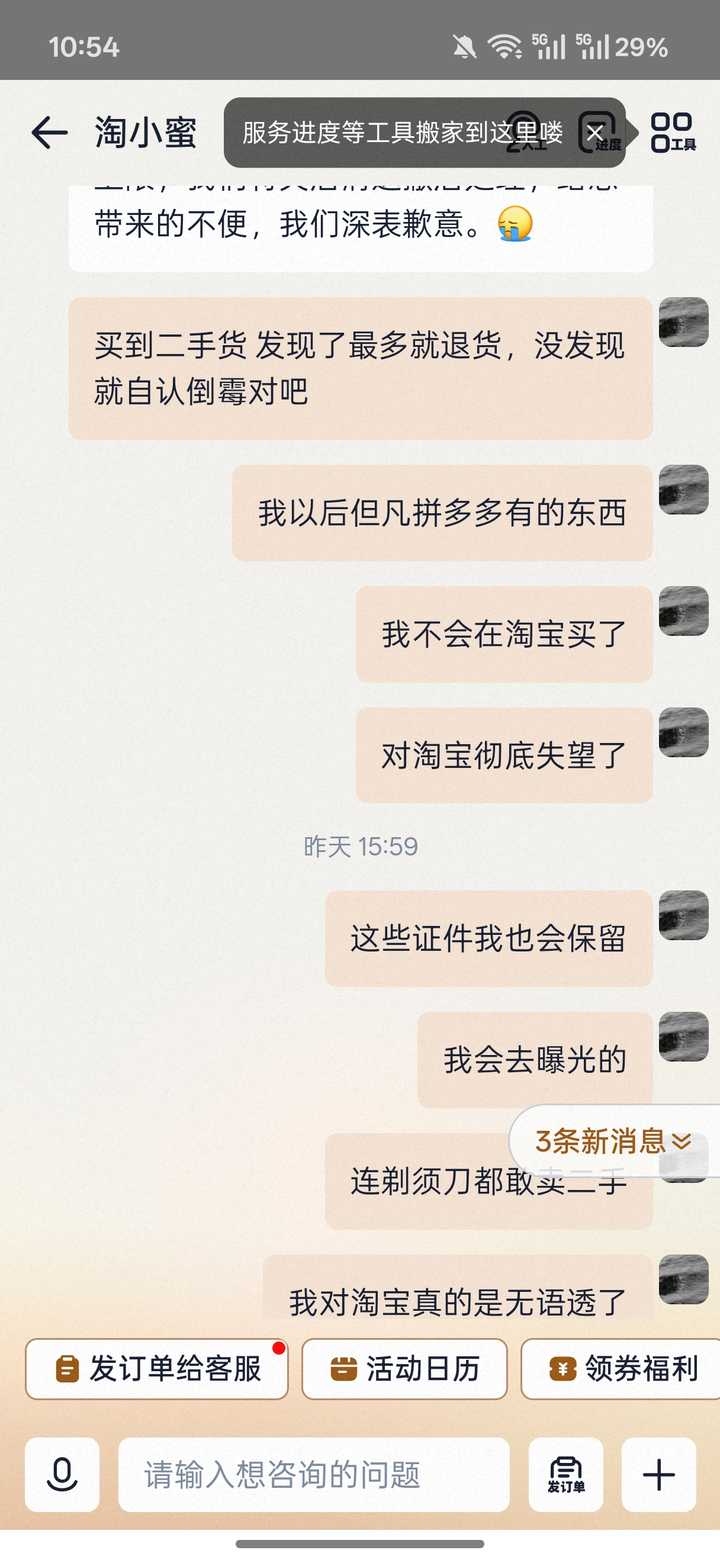
Task: Open the plus attachment menu
Action: pos(659,1475)
